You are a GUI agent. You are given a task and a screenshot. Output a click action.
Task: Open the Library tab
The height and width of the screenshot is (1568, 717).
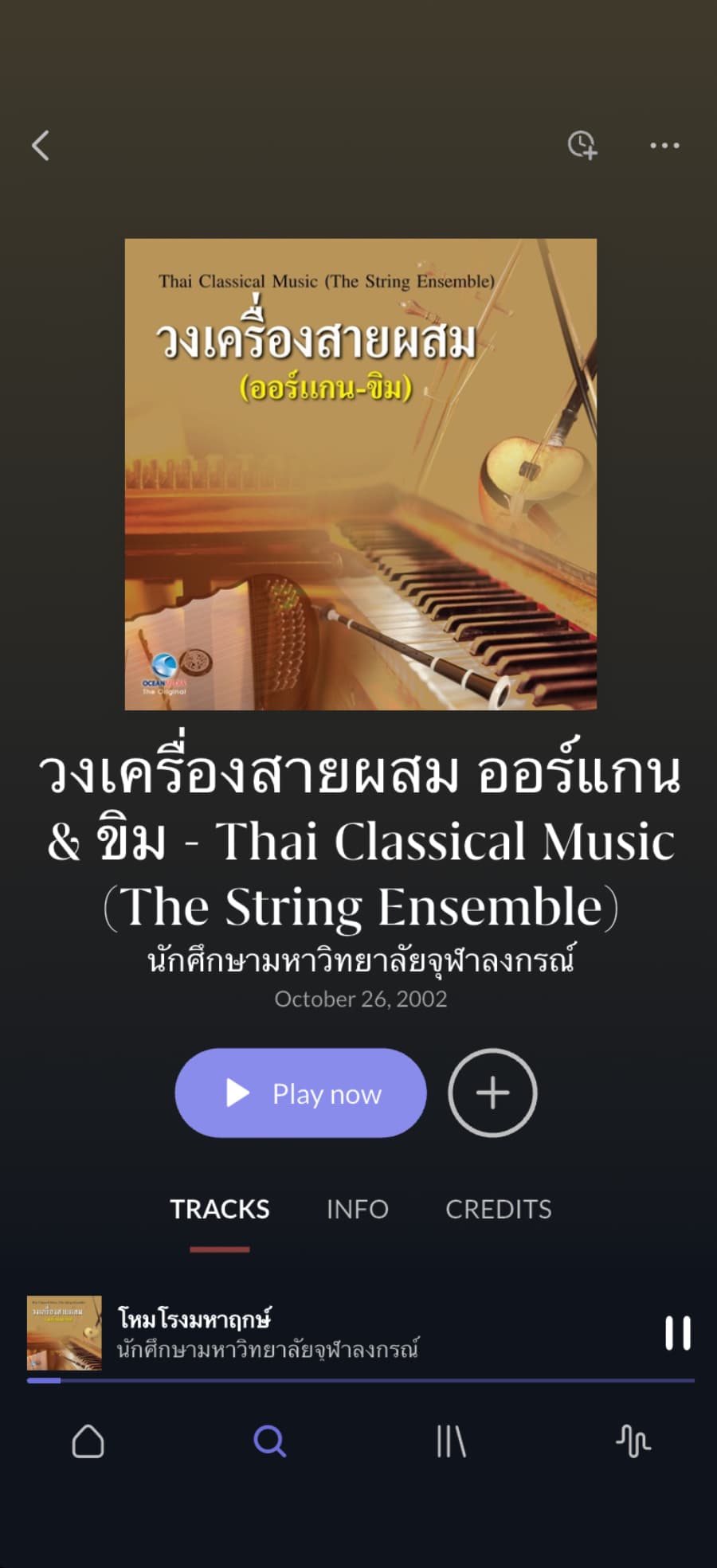pyautogui.click(x=451, y=1441)
